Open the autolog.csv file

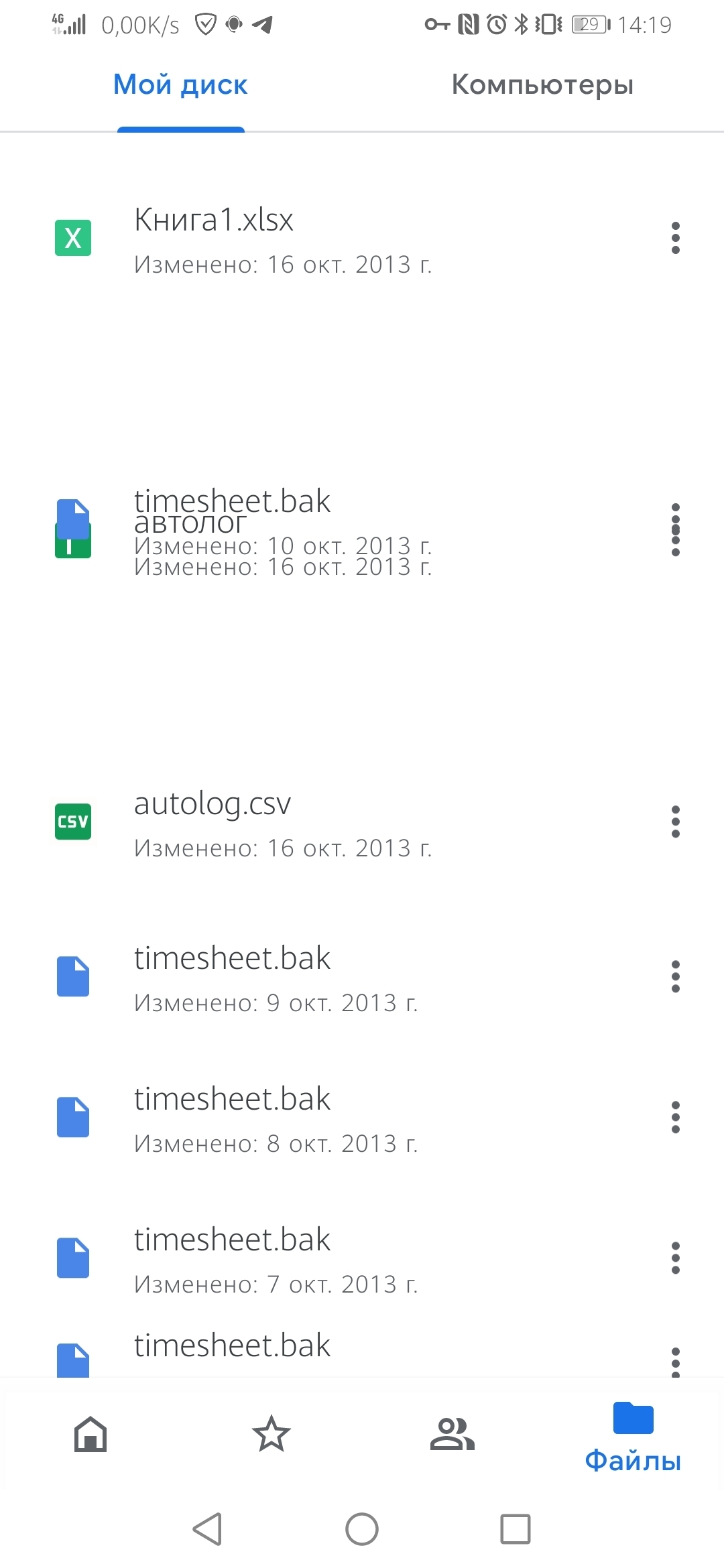[282, 823]
